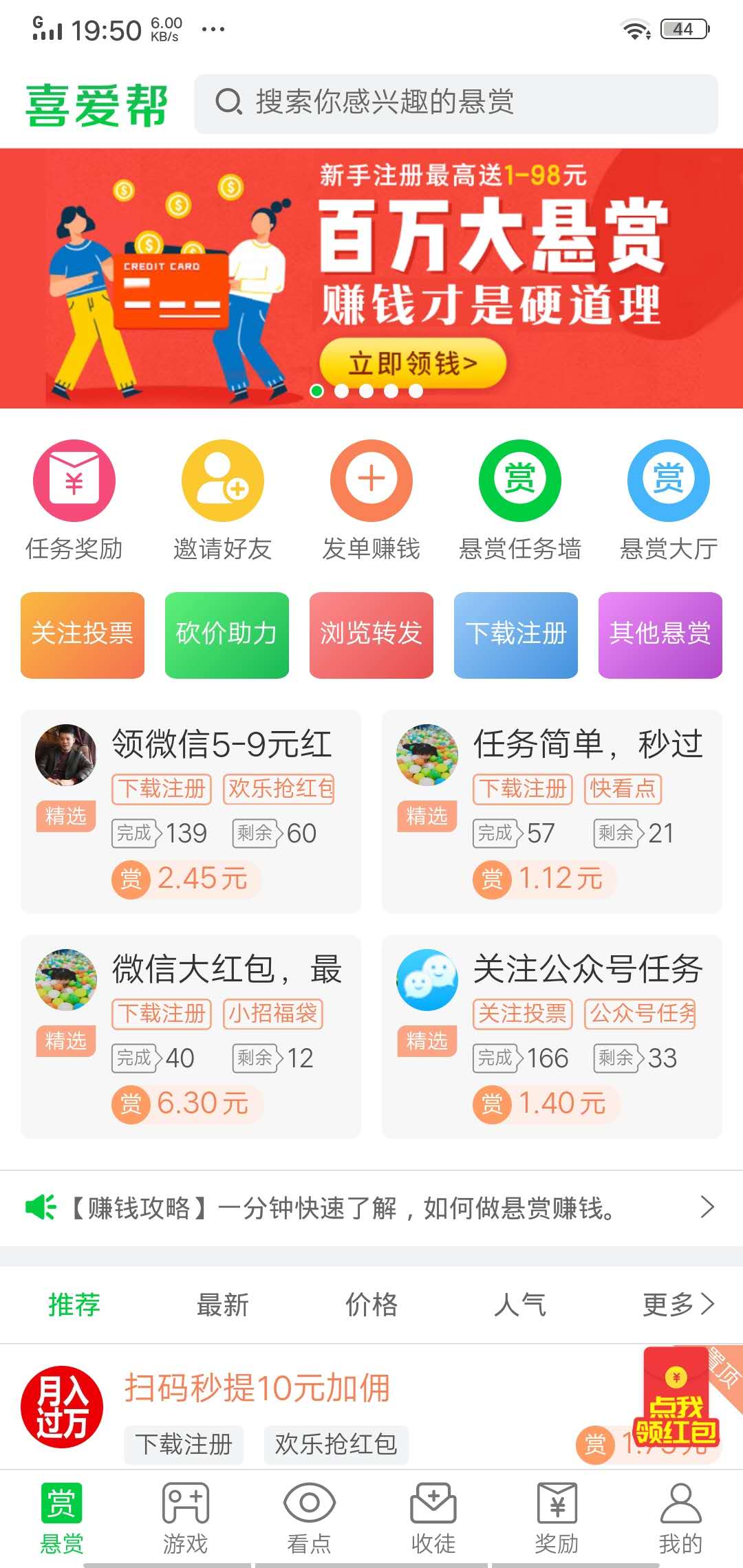This screenshot has width=743, height=1568.
Task: Open the 领微信5-9元红 task thumbnail
Action: coord(66,754)
